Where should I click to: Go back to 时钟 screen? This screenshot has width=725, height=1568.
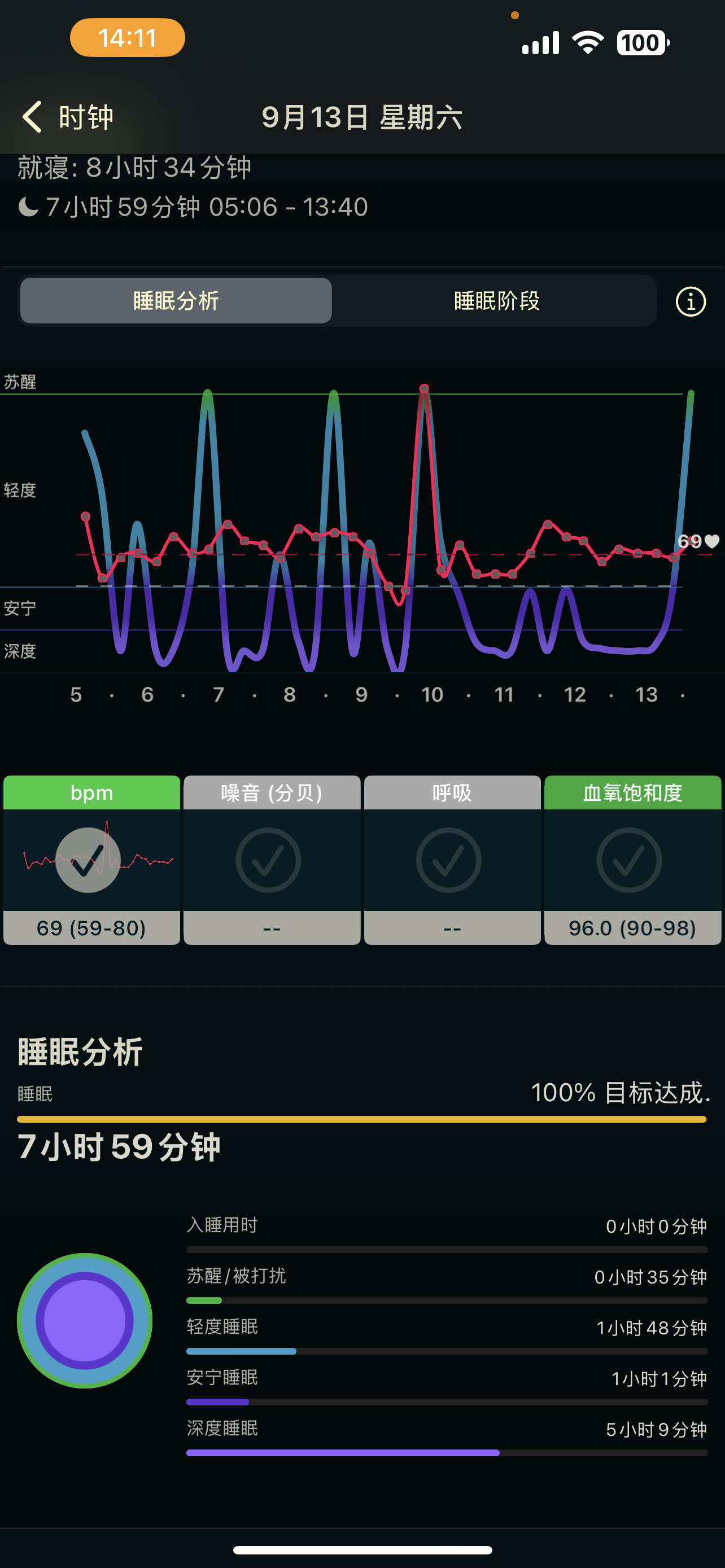coord(67,117)
